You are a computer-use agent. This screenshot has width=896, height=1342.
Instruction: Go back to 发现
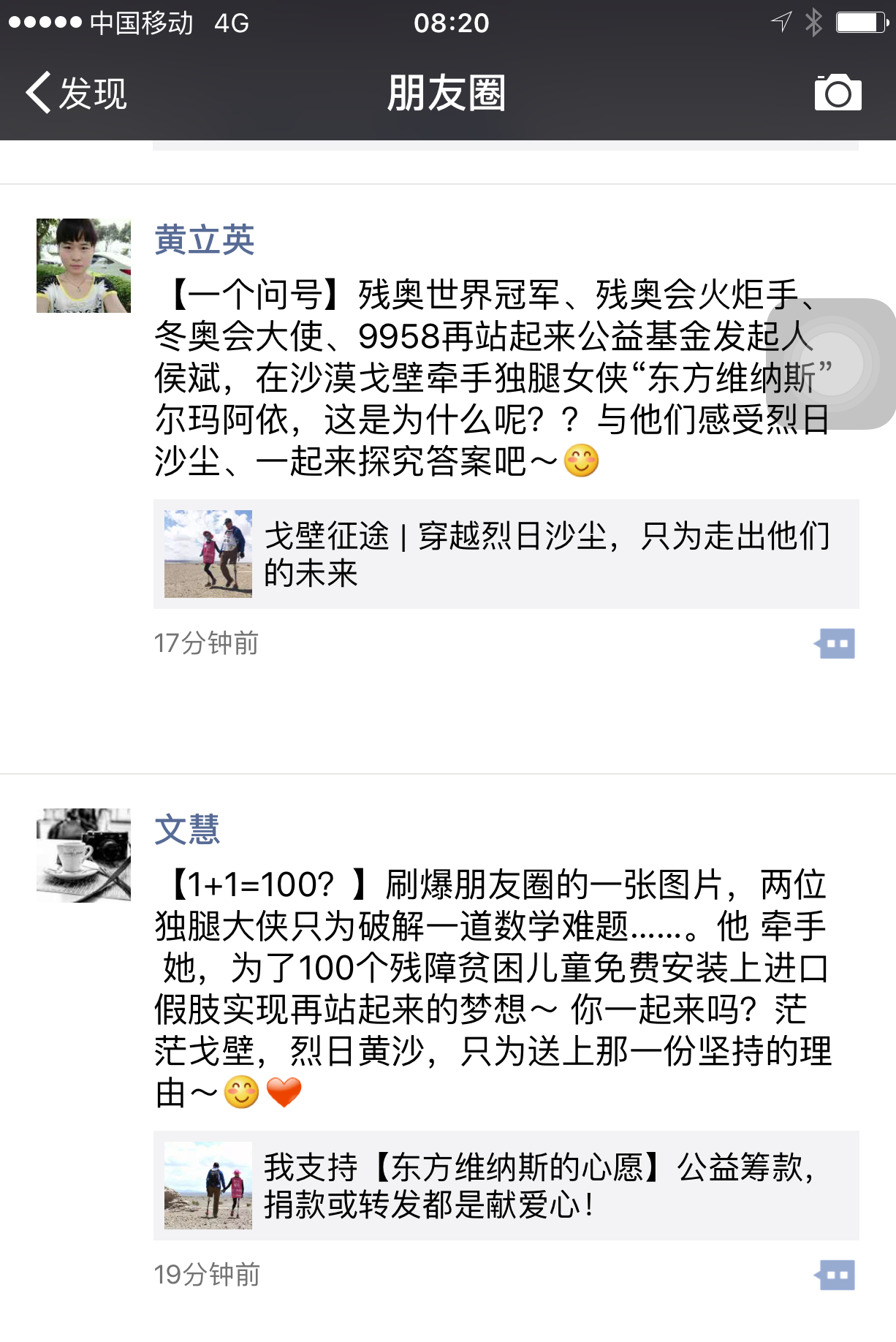[77, 94]
